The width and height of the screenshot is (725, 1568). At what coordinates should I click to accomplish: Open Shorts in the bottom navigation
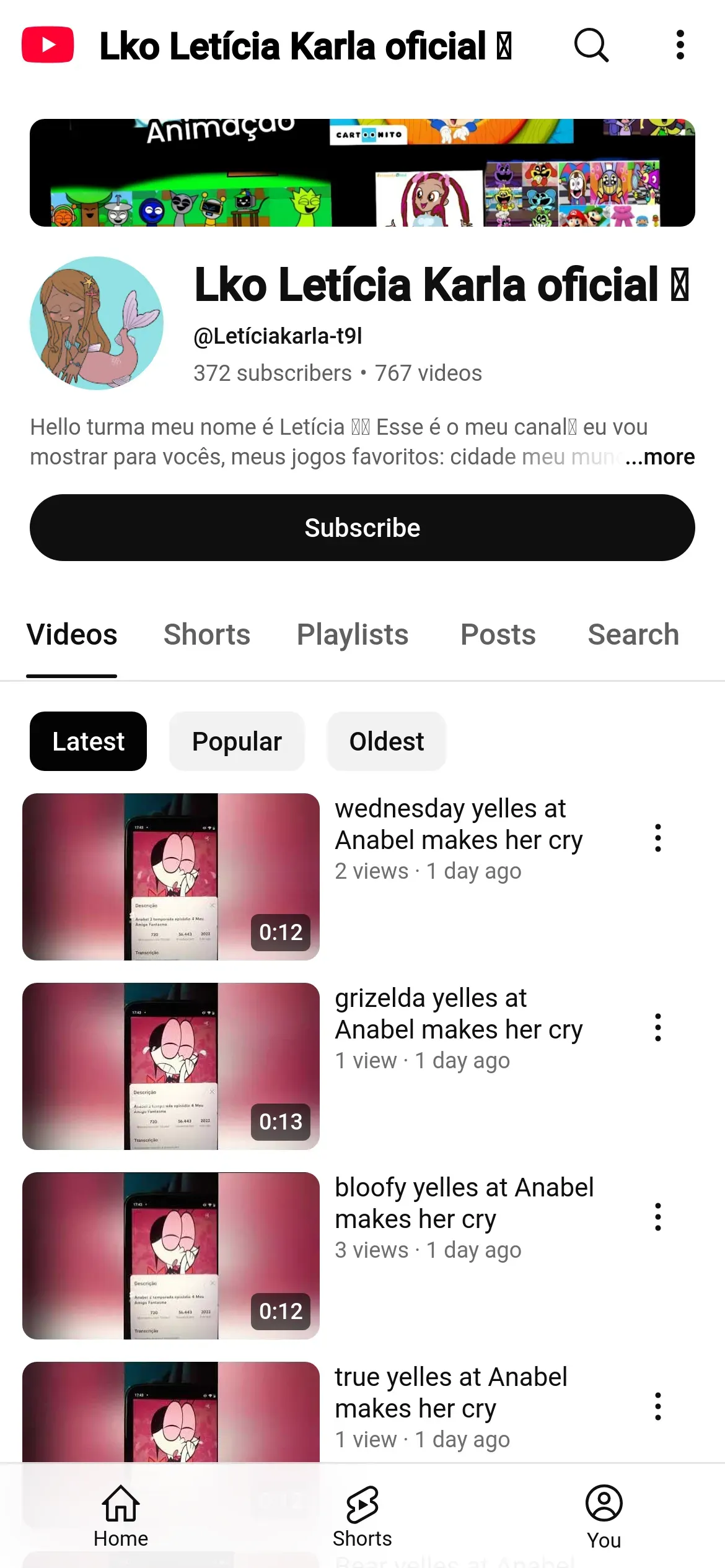pos(362,1516)
